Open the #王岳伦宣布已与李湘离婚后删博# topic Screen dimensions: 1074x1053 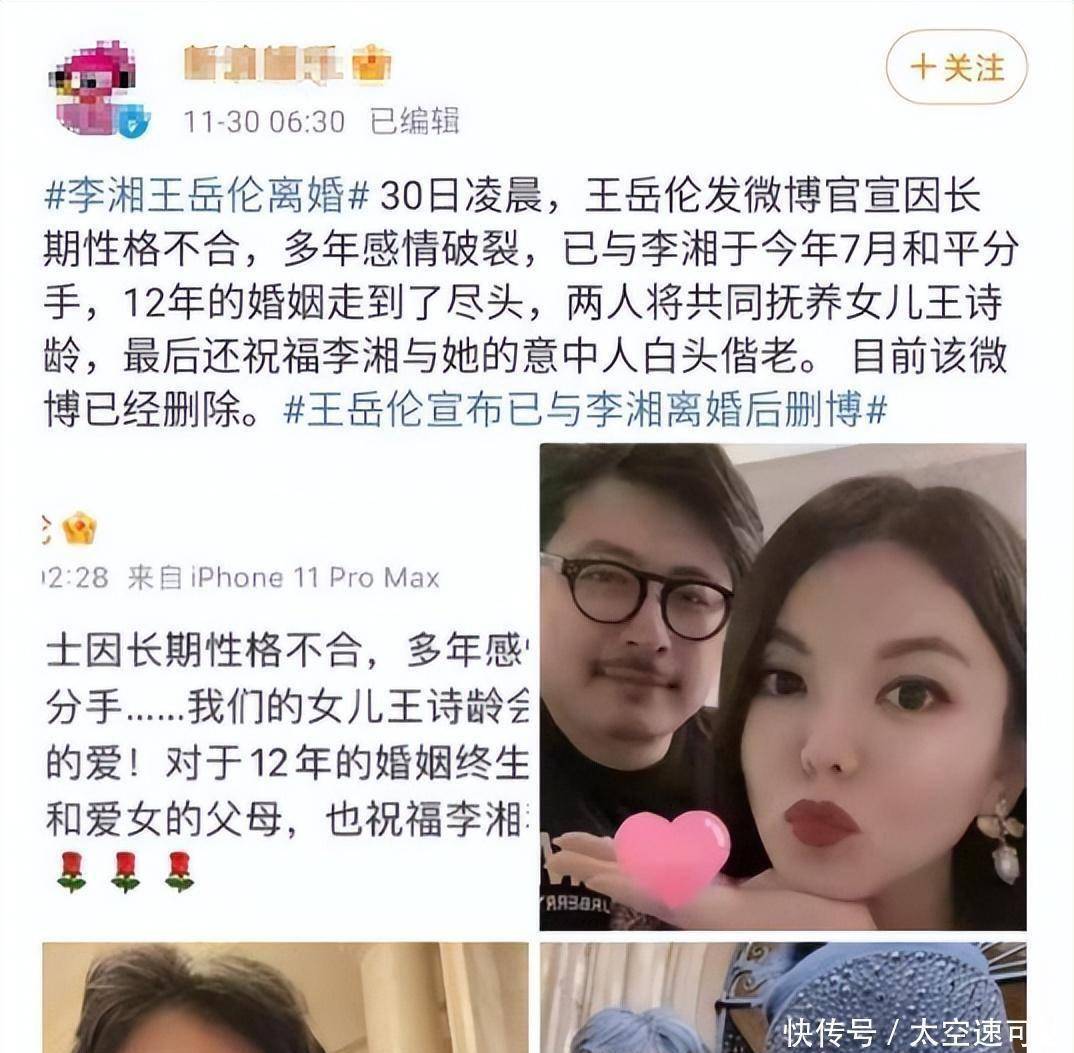[x=586, y=411]
